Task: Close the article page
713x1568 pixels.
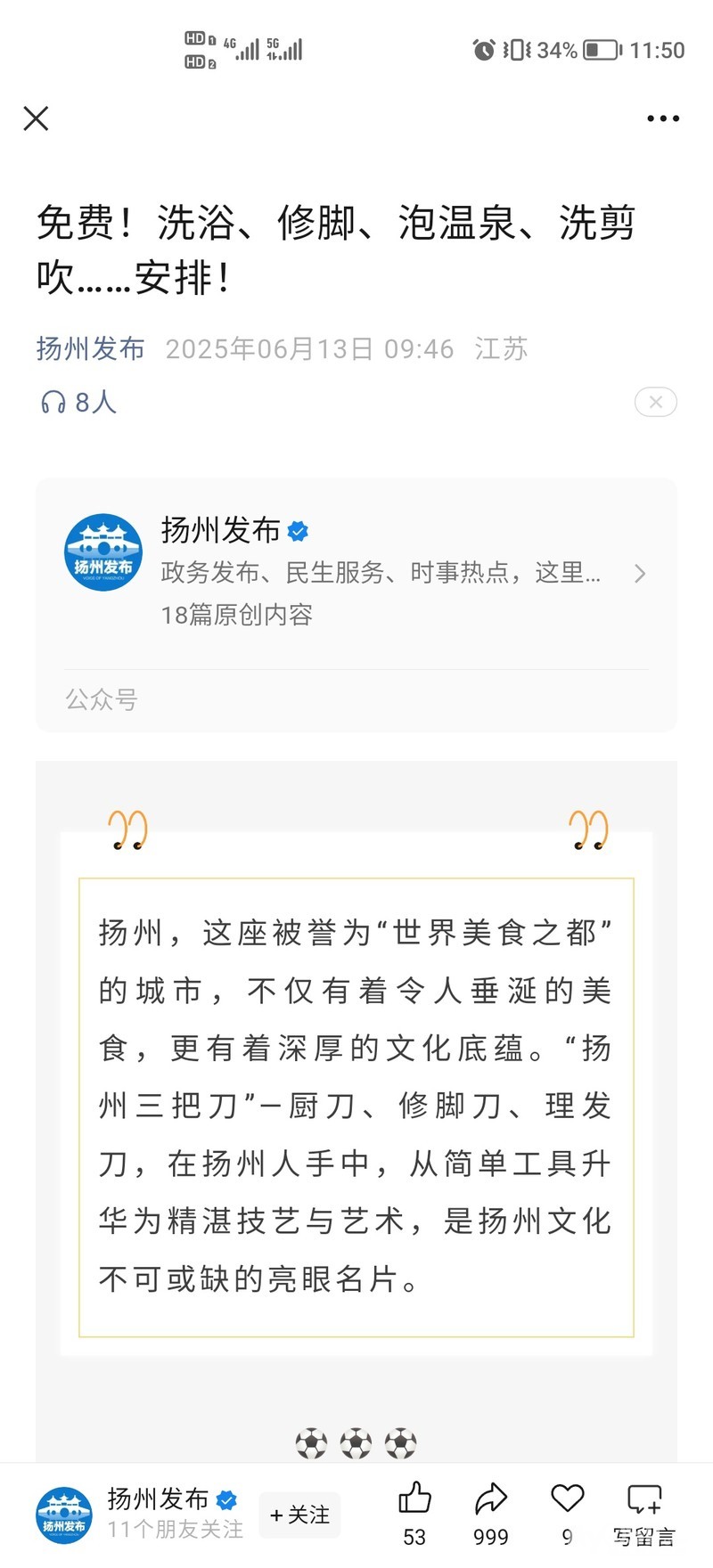Action: (x=36, y=118)
